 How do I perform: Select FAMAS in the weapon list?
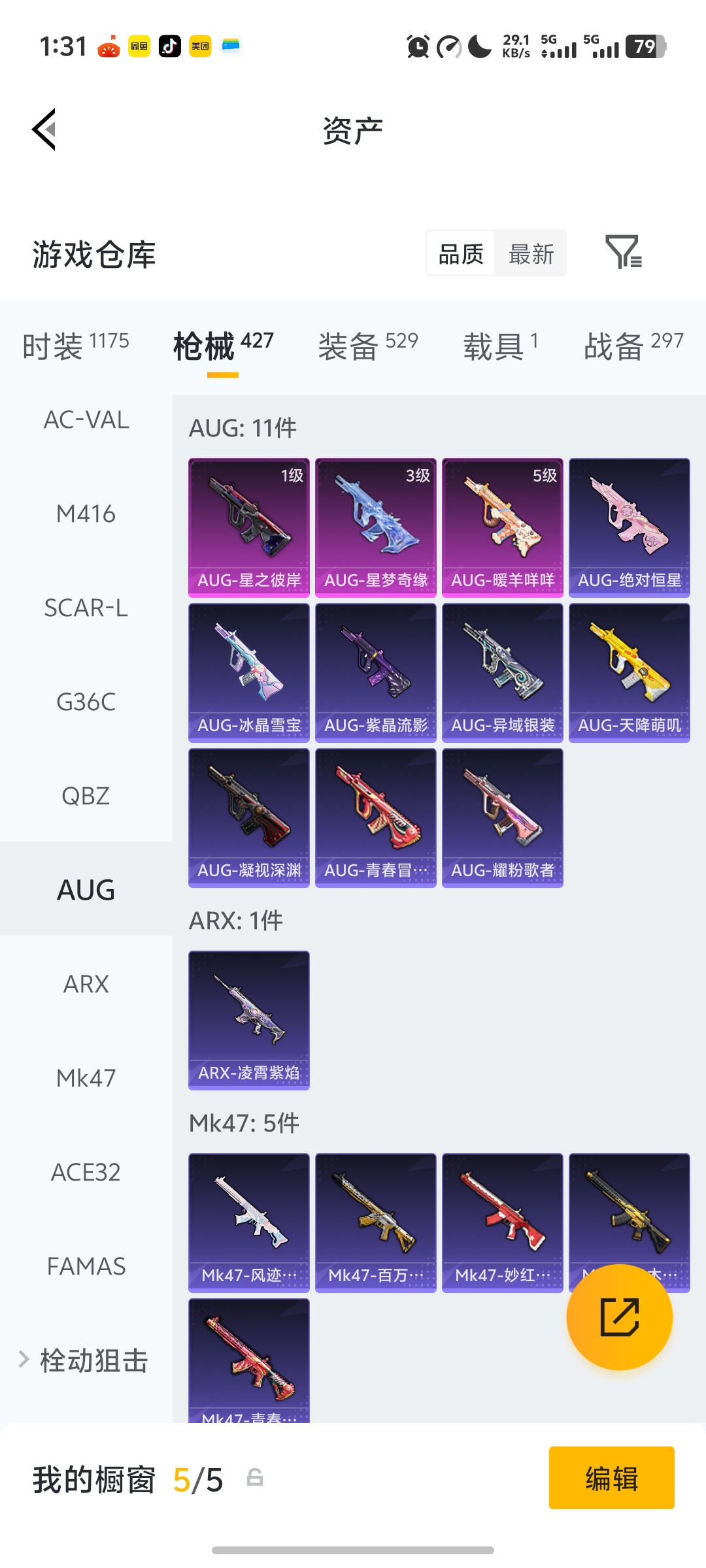tap(86, 1266)
